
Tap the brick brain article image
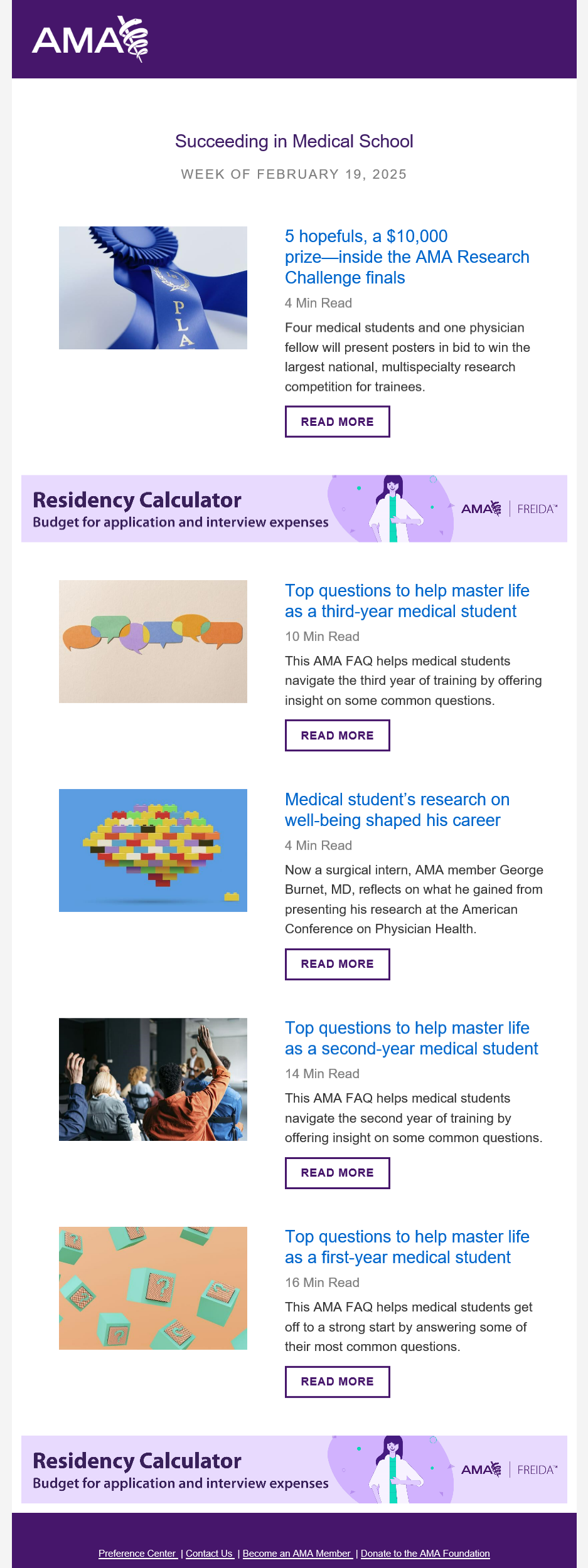tap(152, 850)
